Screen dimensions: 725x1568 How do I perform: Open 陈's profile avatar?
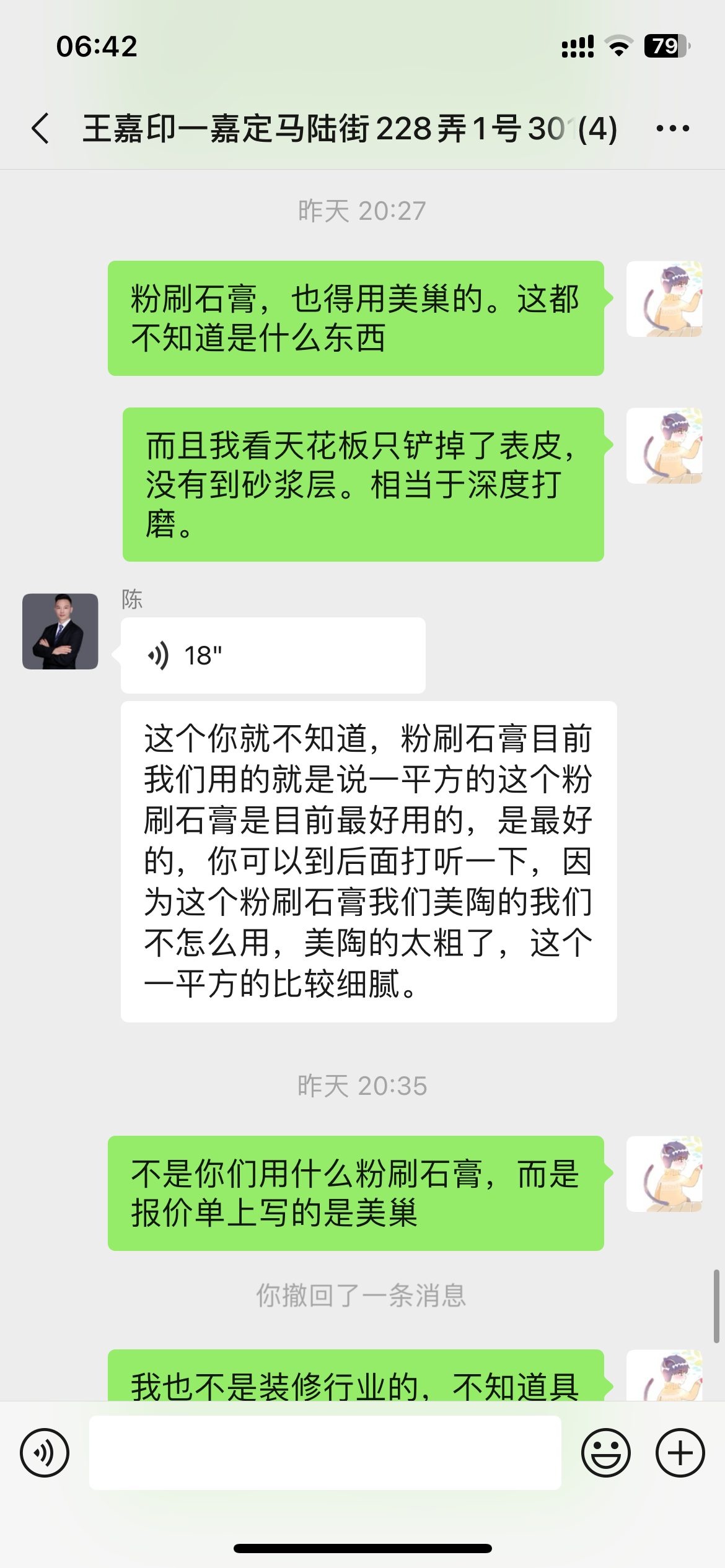60,631
